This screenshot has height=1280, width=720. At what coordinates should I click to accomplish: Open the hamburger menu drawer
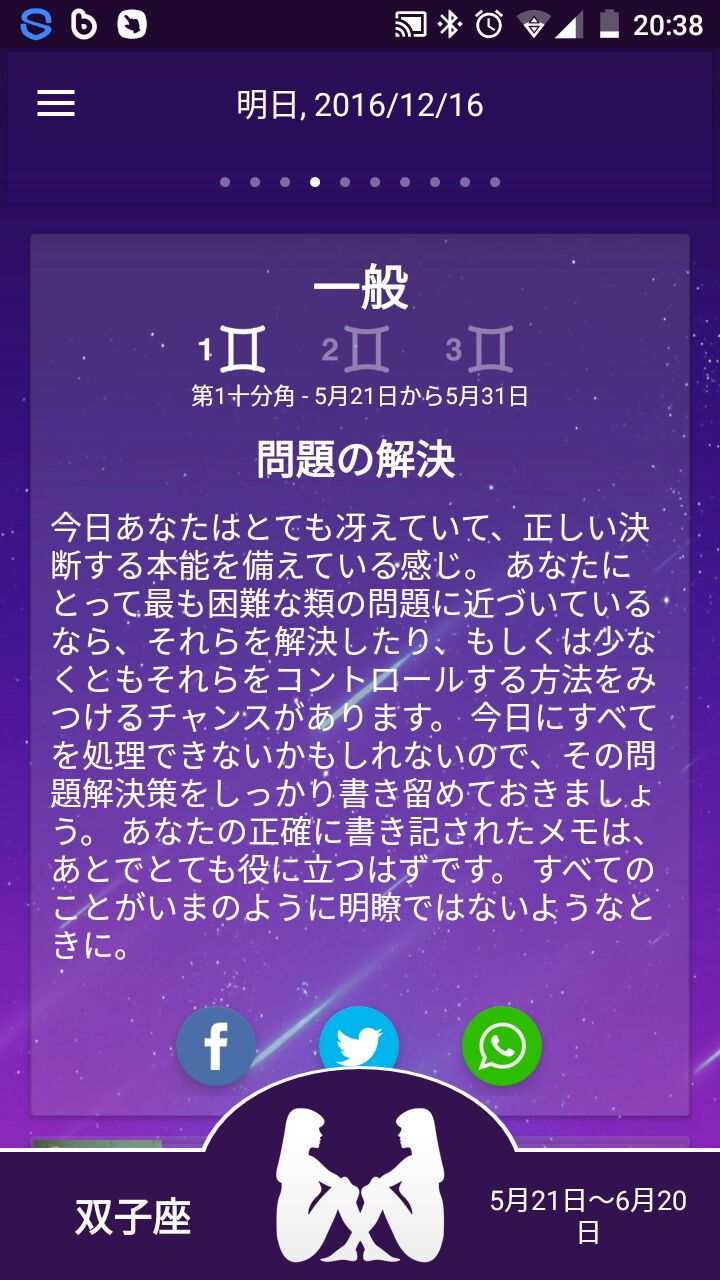pos(56,104)
